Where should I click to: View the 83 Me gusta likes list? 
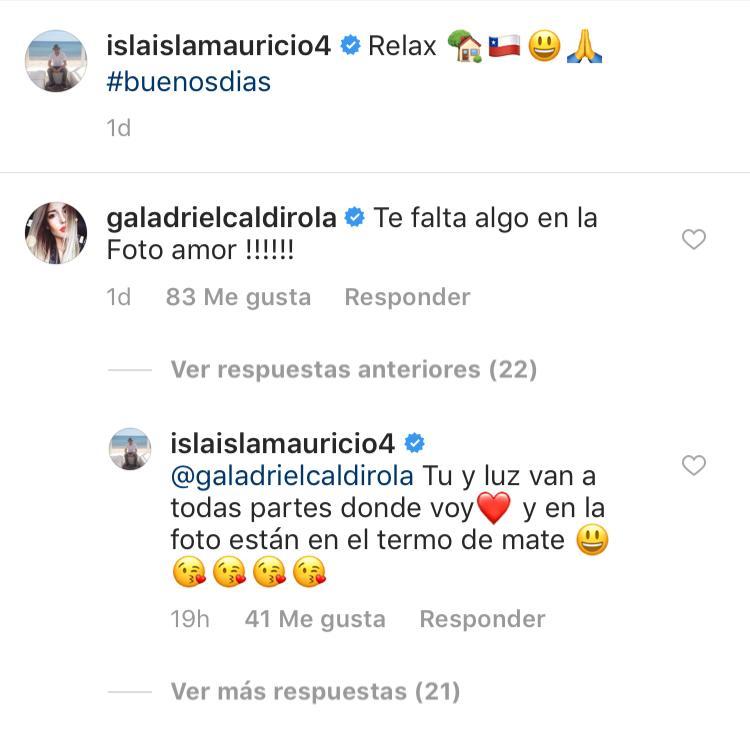238,297
